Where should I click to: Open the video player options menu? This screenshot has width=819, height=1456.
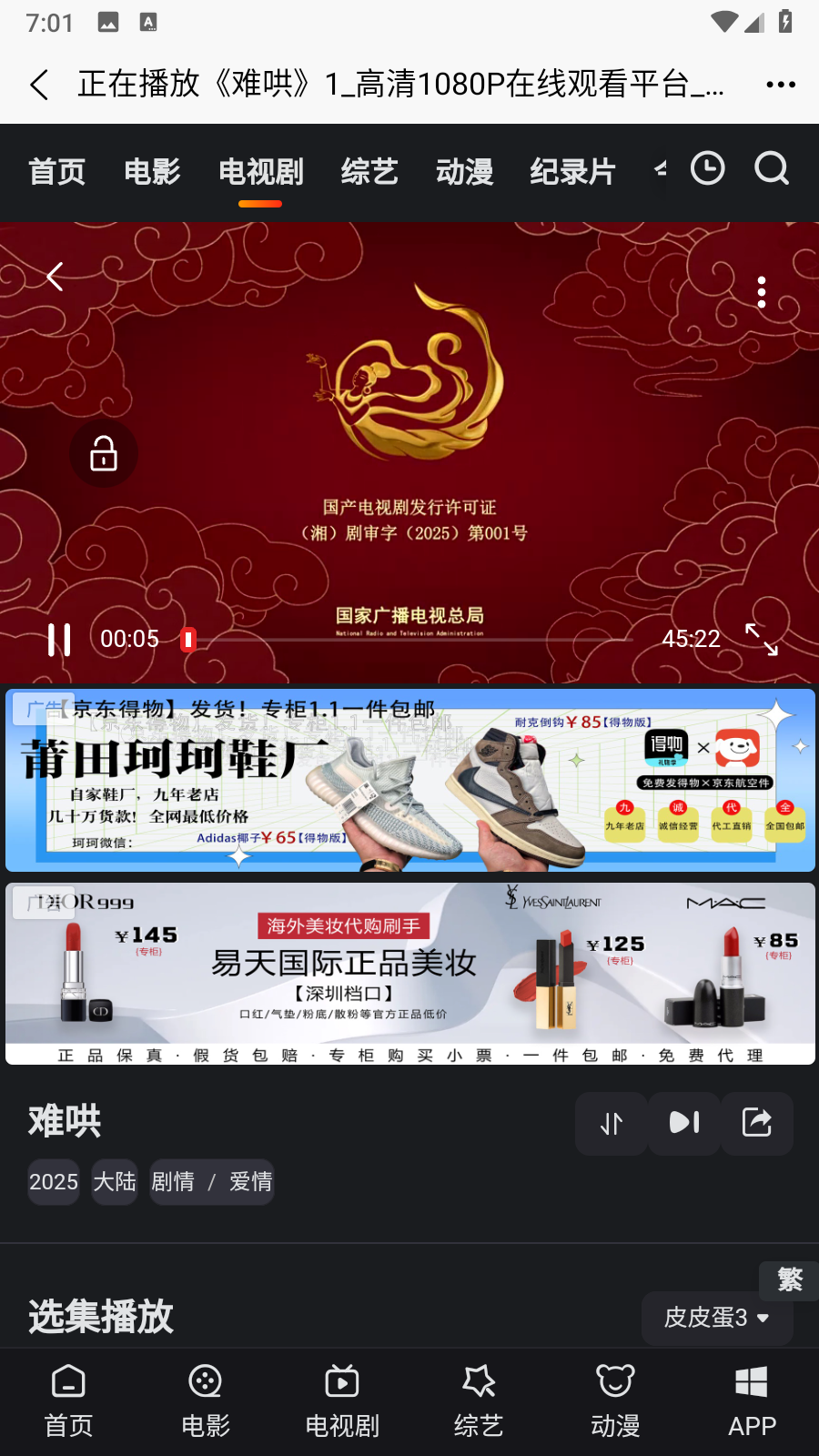point(762,292)
